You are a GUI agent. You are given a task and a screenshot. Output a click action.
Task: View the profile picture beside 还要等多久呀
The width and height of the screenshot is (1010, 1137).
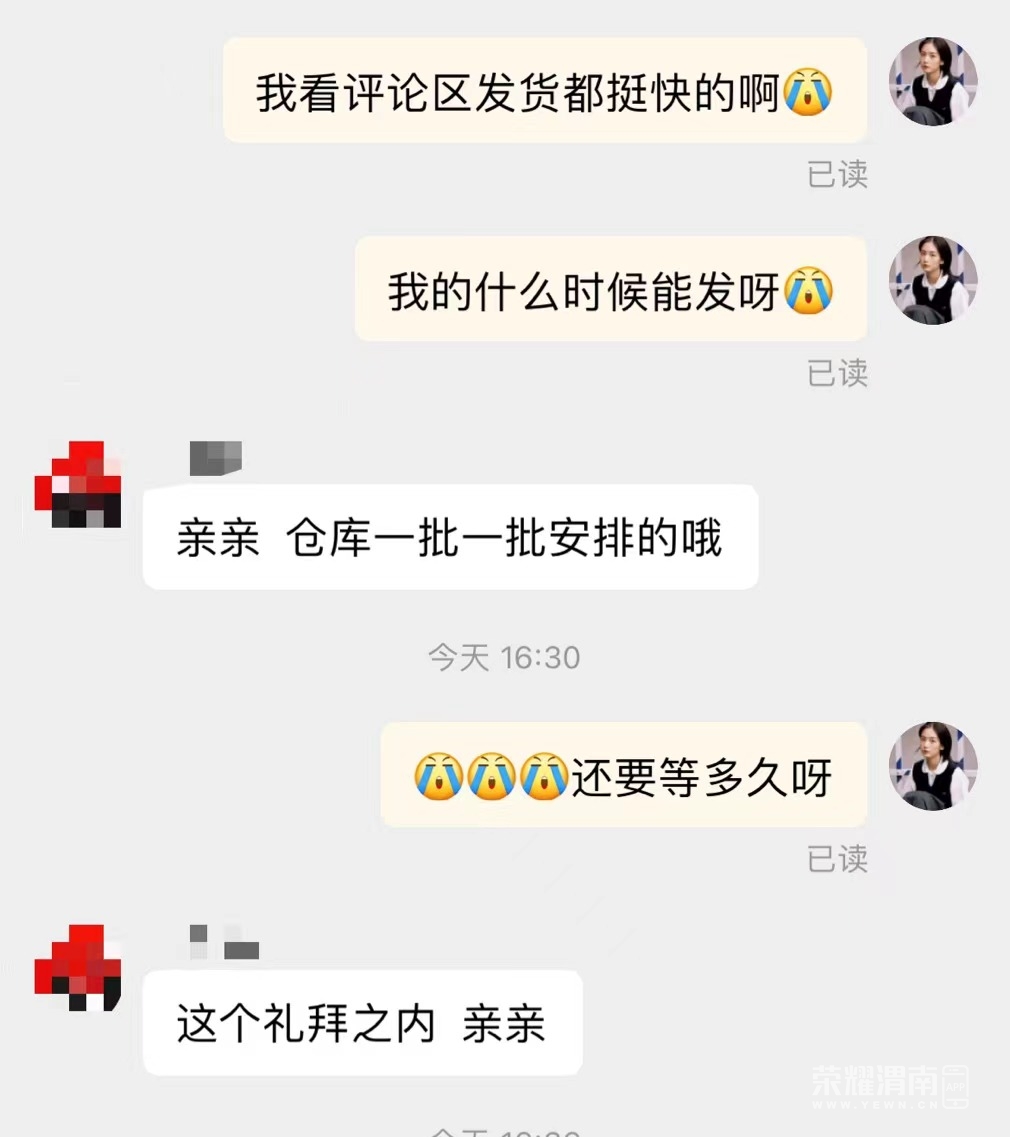(x=932, y=766)
